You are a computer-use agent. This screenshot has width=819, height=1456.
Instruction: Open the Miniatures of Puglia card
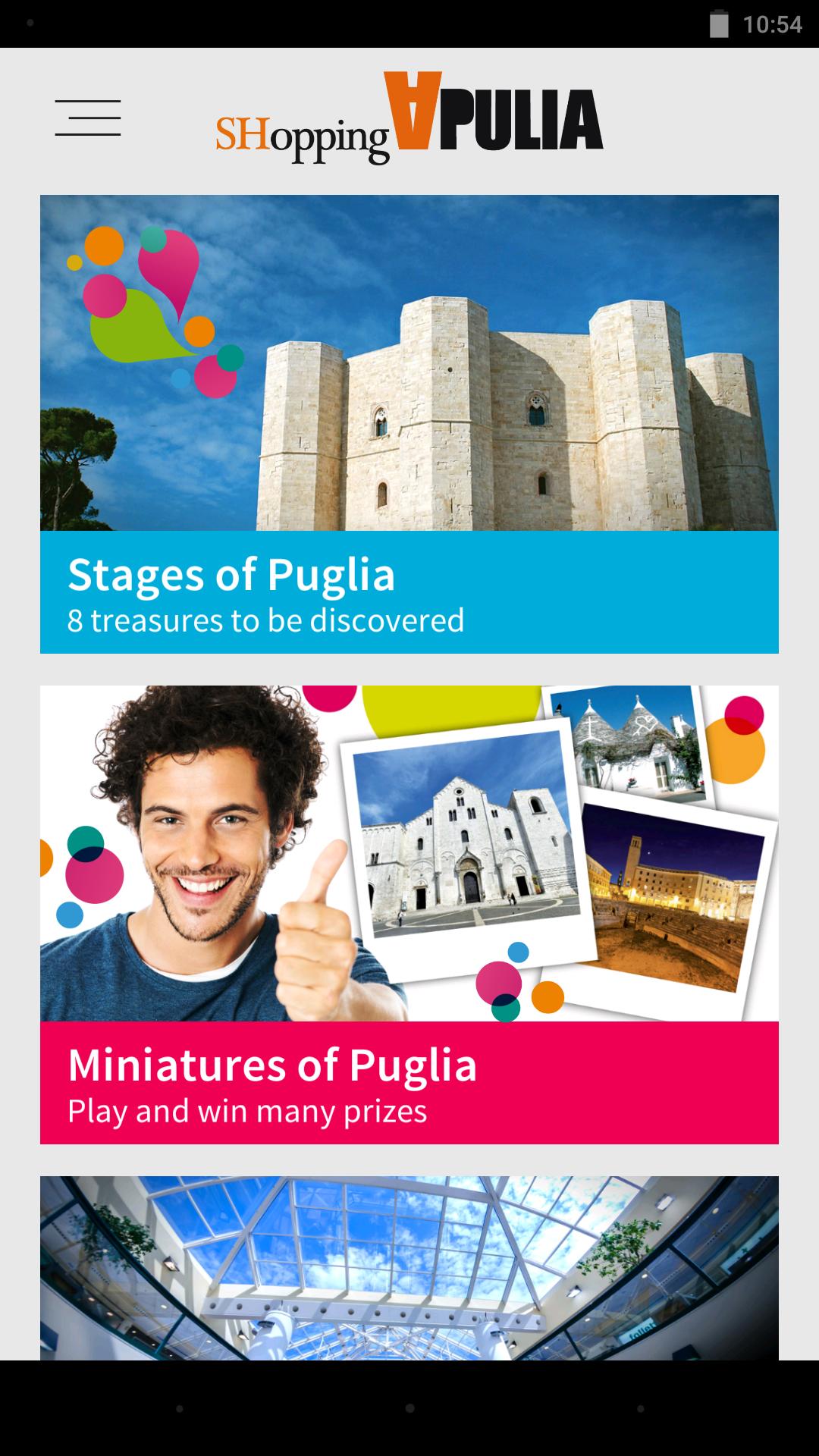pyautogui.click(x=409, y=914)
